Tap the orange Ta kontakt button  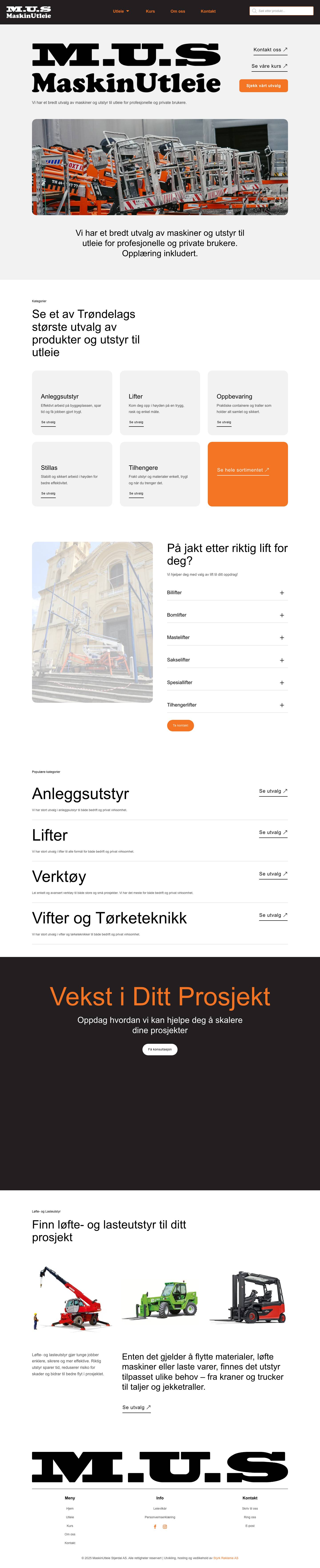pyautogui.click(x=180, y=726)
